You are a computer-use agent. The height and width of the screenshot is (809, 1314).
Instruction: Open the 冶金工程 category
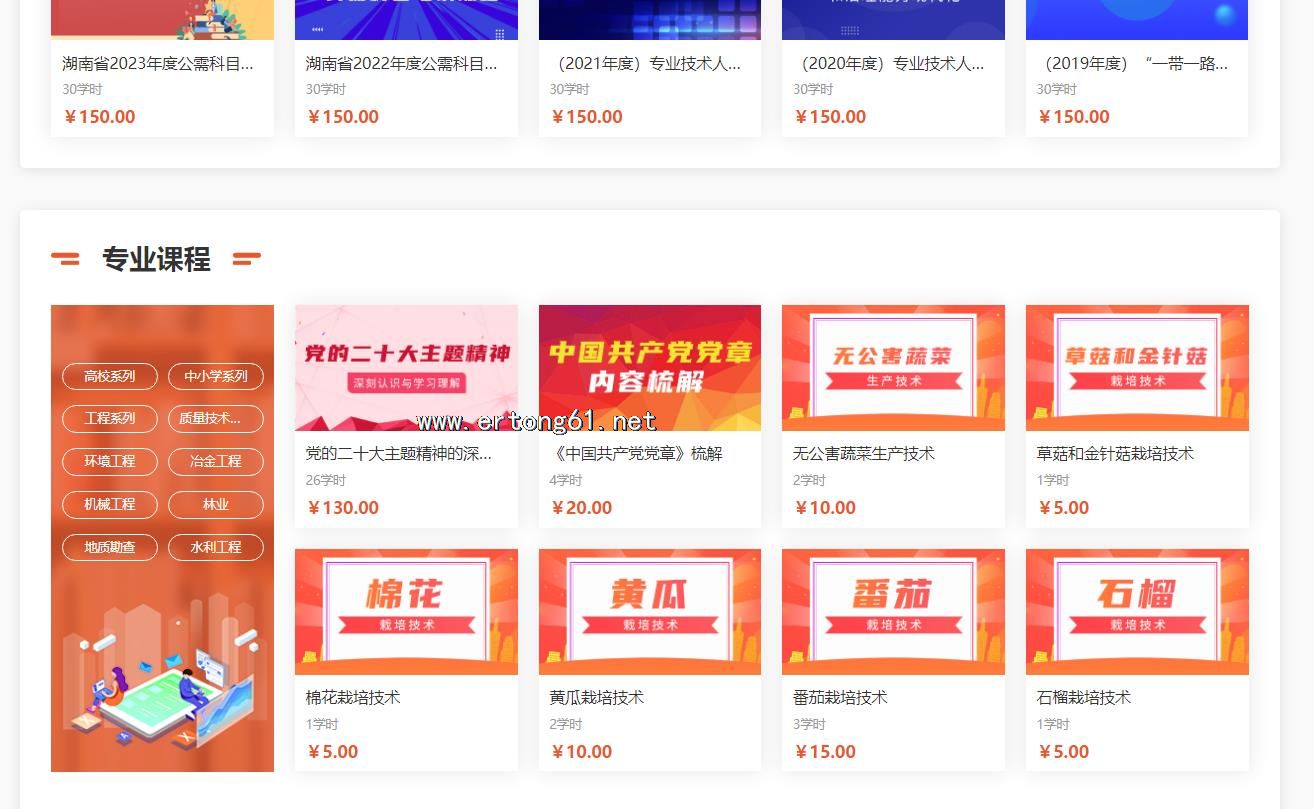click(x=216, y=461)
